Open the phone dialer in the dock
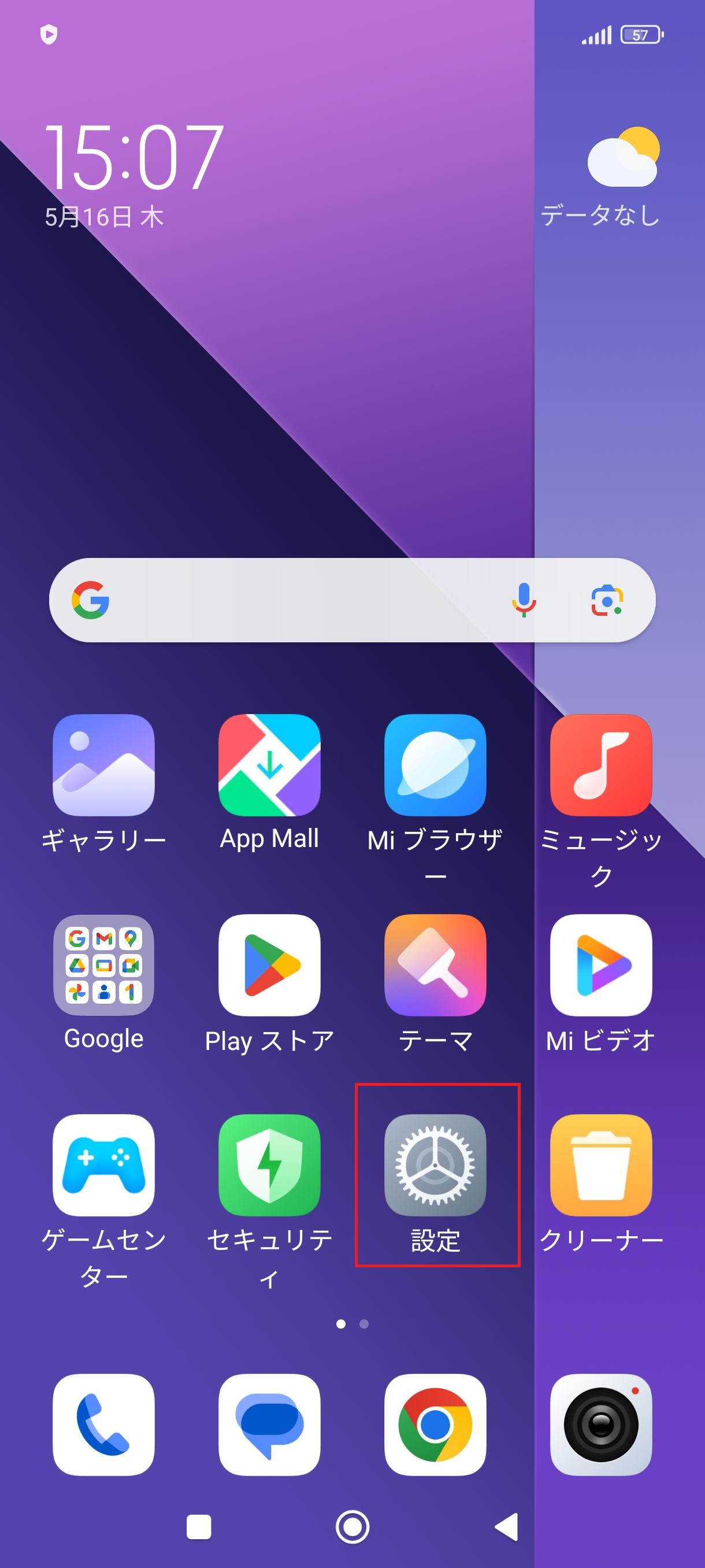 tap(103, 1425)
